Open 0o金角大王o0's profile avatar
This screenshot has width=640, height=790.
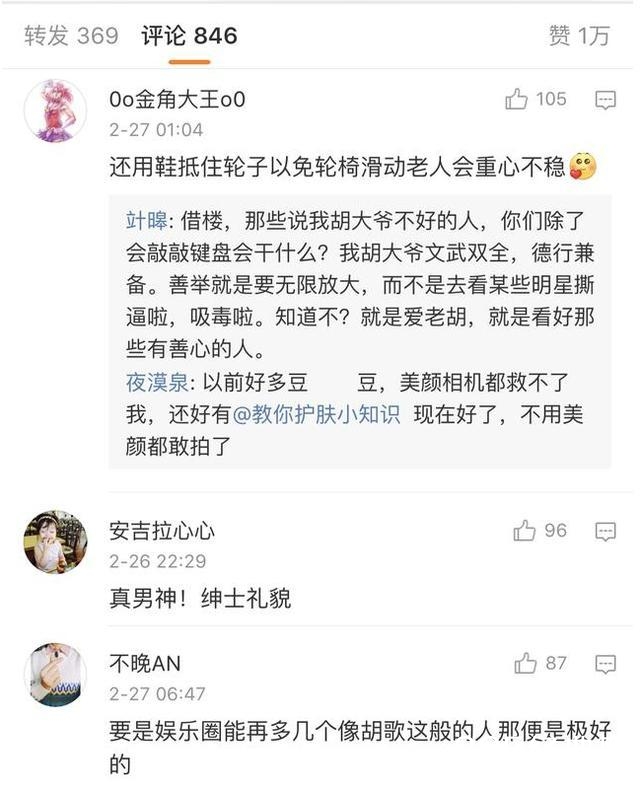coord(55,111)
